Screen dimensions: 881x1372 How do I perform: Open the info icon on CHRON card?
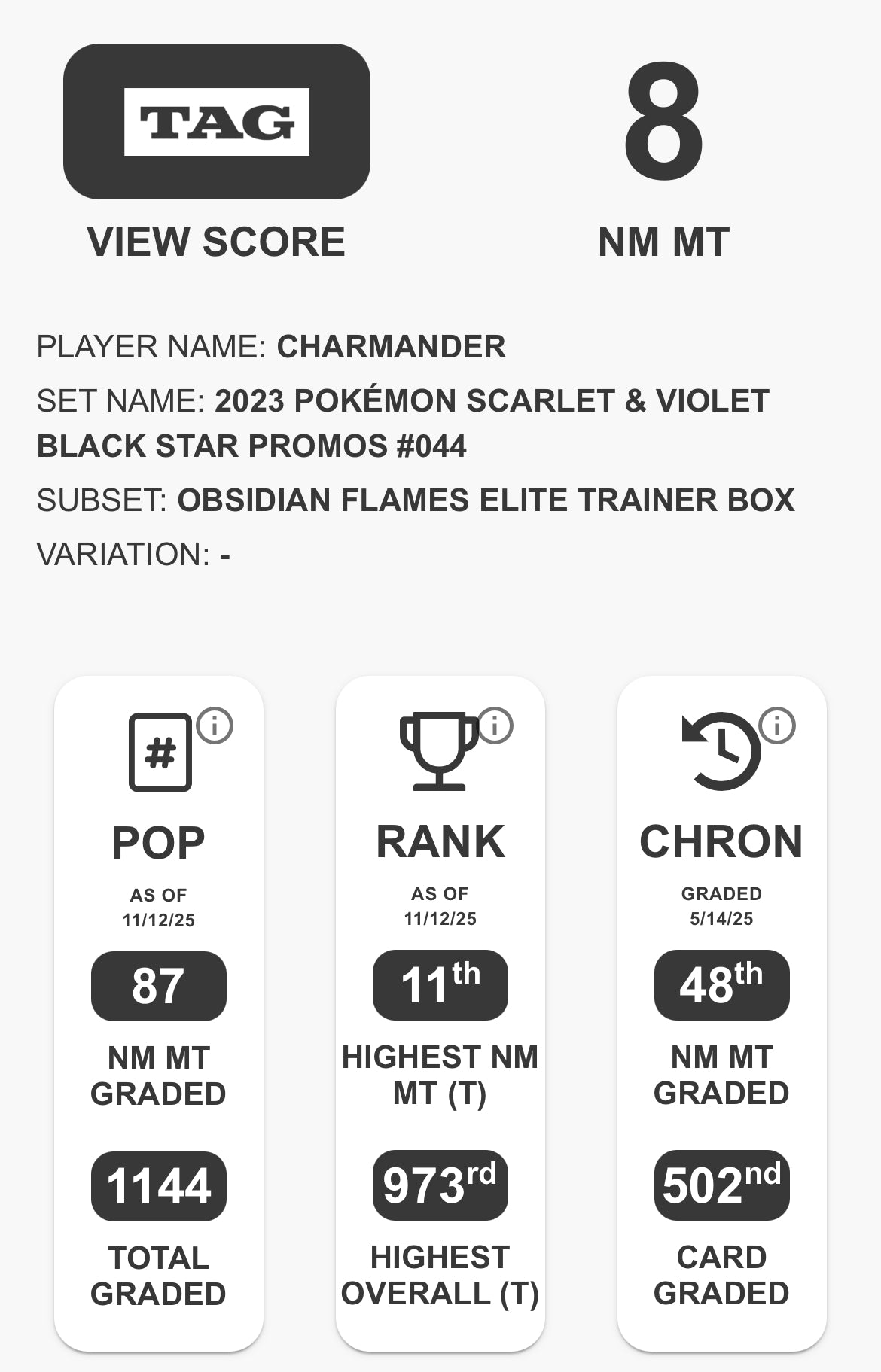pyautogui.click(x=777, y=726)
